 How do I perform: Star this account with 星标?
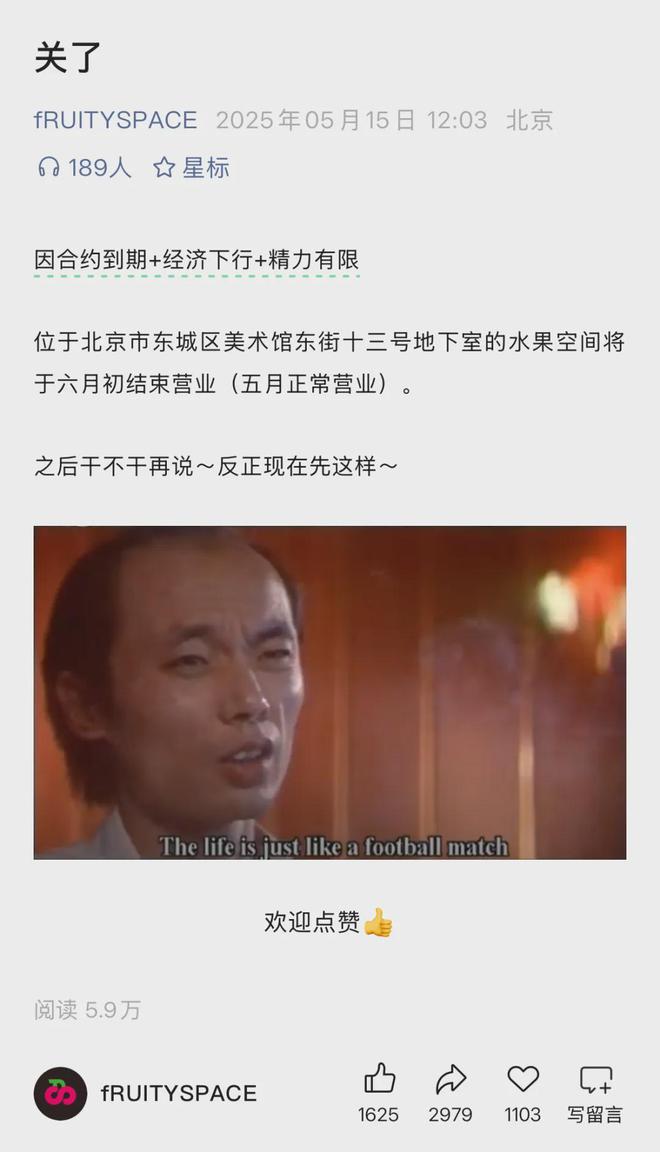[191, 168]
